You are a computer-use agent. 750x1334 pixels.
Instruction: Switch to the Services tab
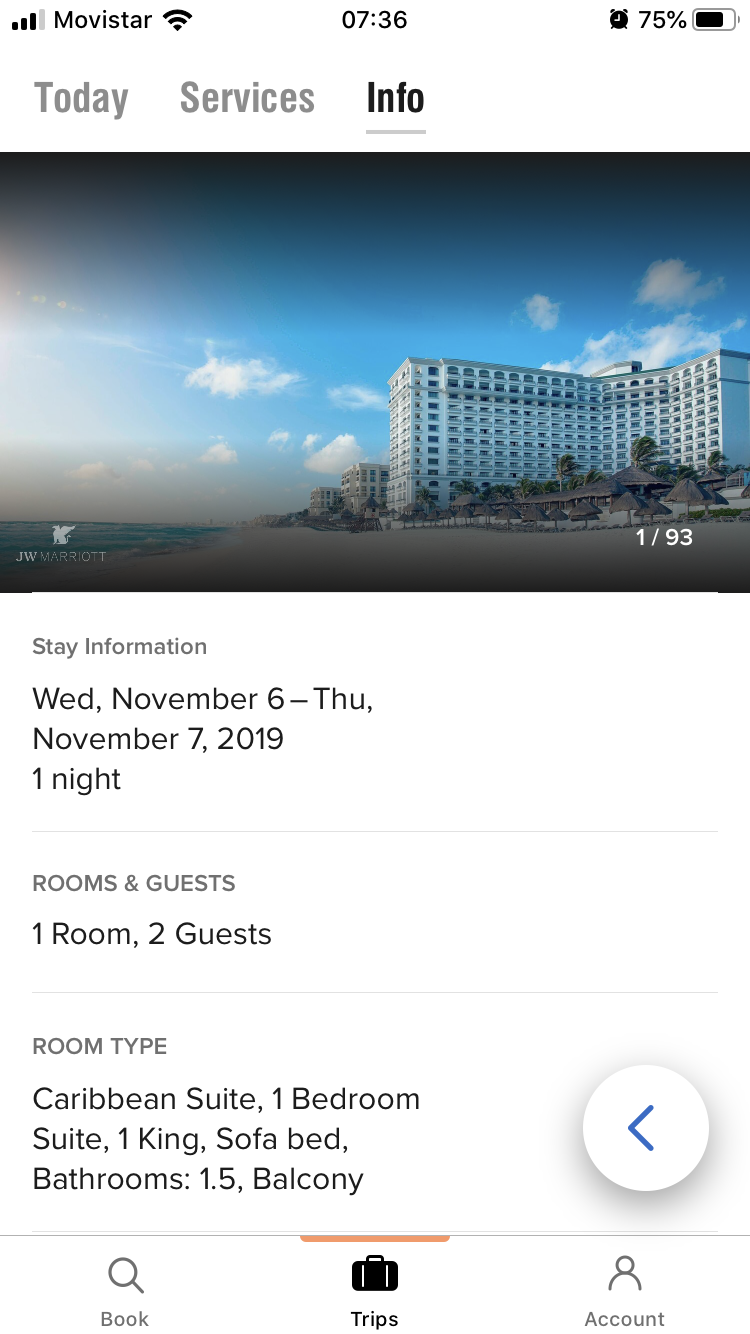point(247,98)
